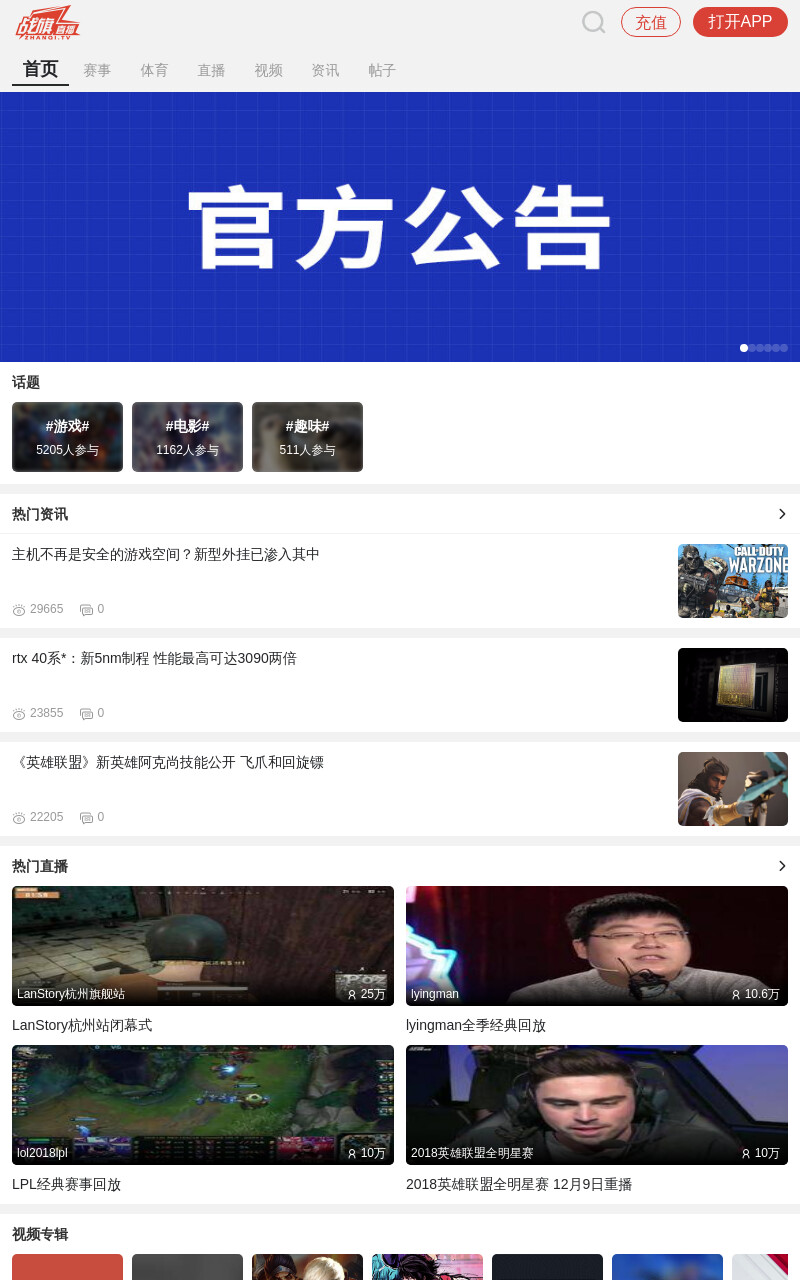Read the article about 新型外挂
The width and height of the screenshot is (800, 1280).
tap(400, 581)
